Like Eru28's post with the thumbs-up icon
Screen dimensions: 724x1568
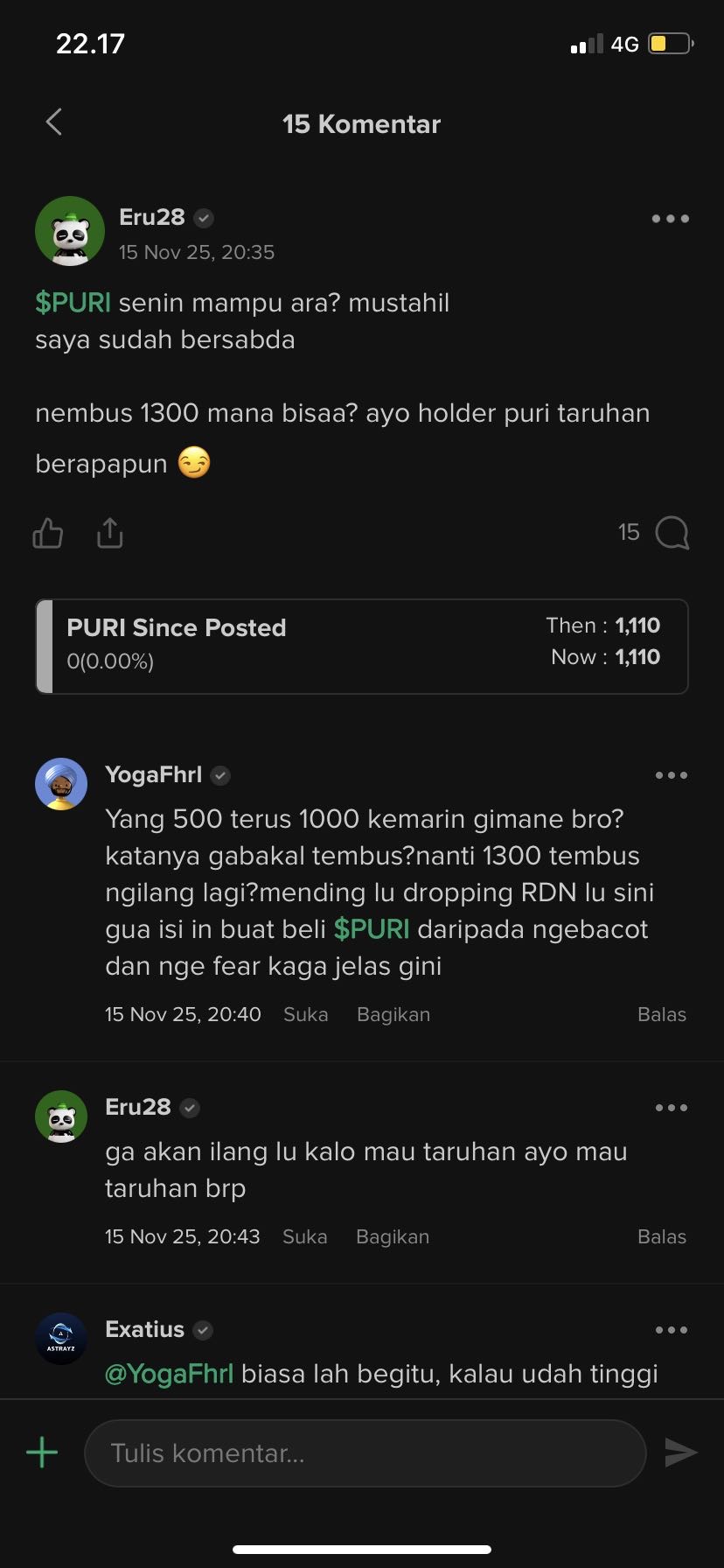point(48,532)
